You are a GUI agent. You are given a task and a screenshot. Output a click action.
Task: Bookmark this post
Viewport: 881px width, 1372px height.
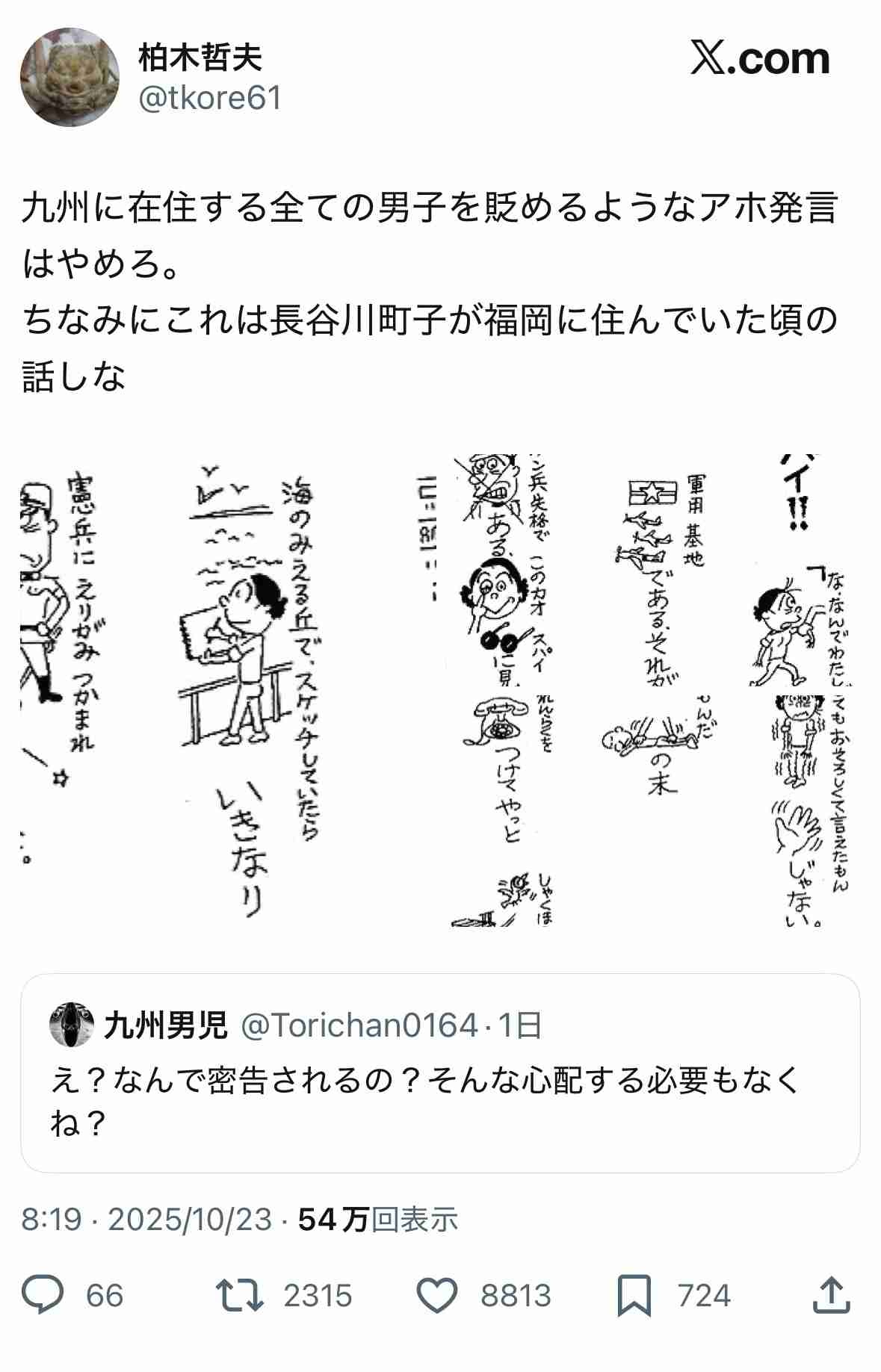634,1295
